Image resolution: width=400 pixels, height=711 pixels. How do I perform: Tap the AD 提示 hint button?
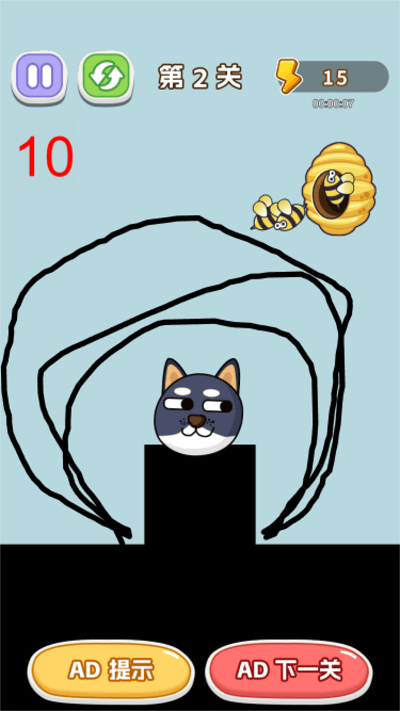click(111, 670)
